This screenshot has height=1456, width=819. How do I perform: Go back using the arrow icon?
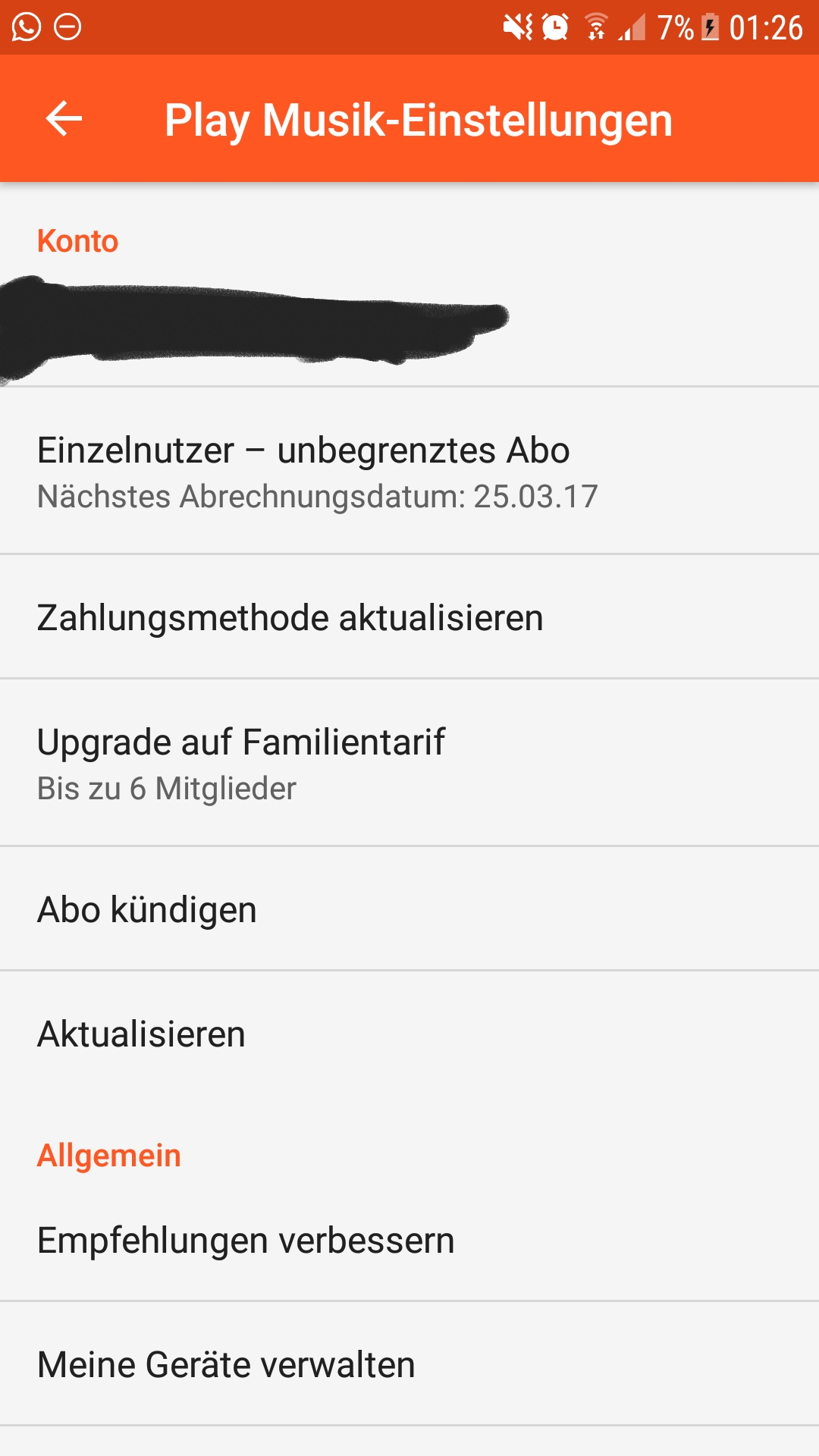pos(64,119)
